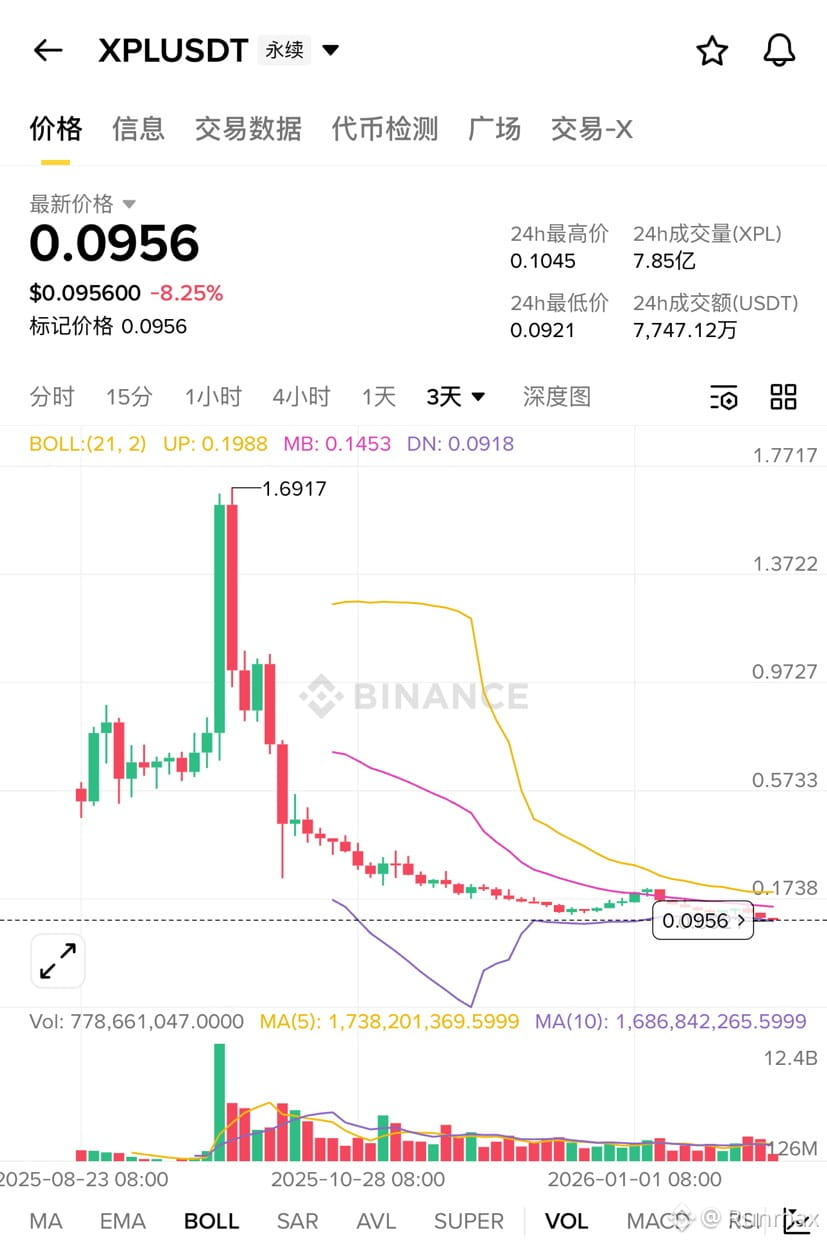Add XPLUSDT to favorites star
Image resolution: width=827 pixels, height=1243 pixels.
(x=712, y=51)
